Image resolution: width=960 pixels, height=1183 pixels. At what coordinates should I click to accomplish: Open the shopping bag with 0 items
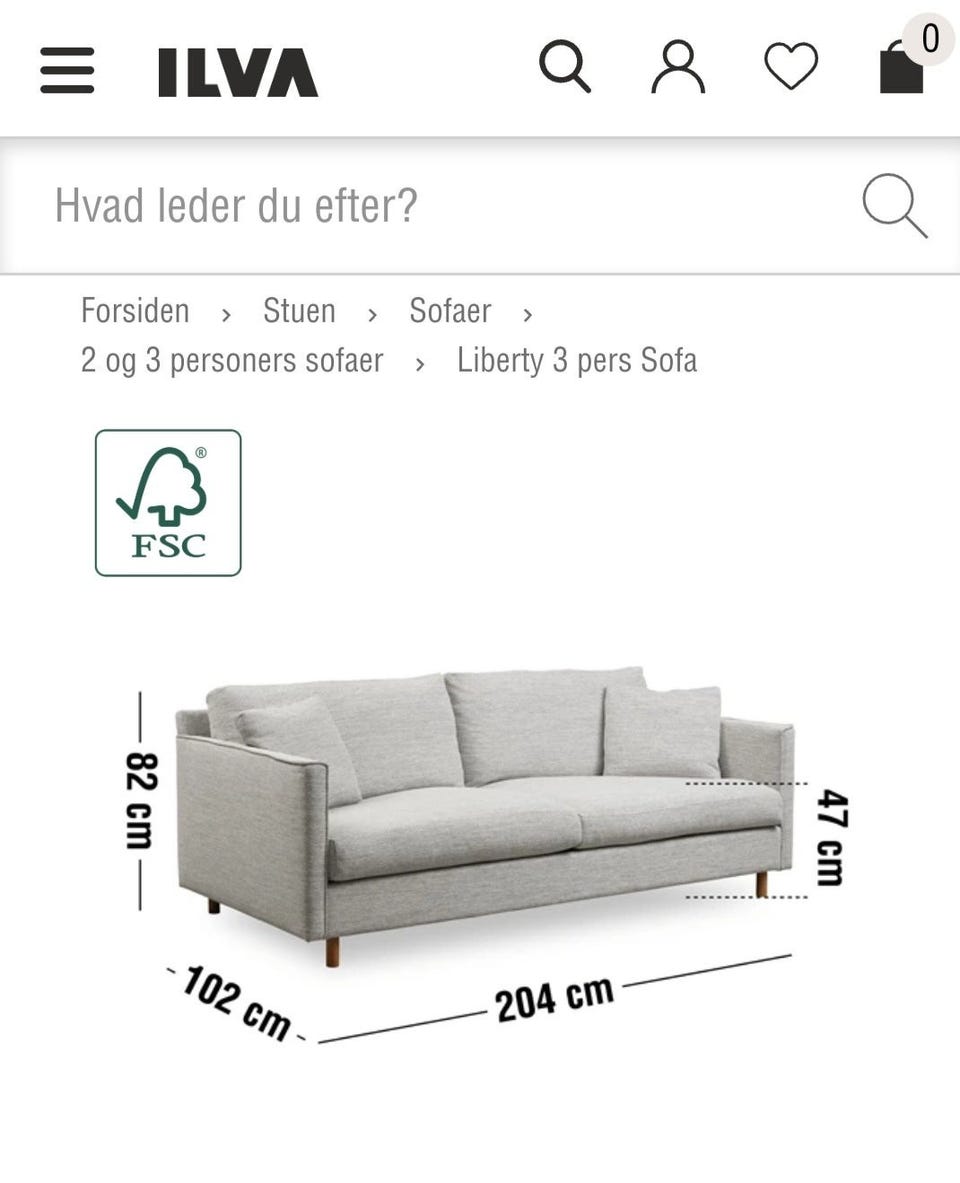tap(902, 72)
